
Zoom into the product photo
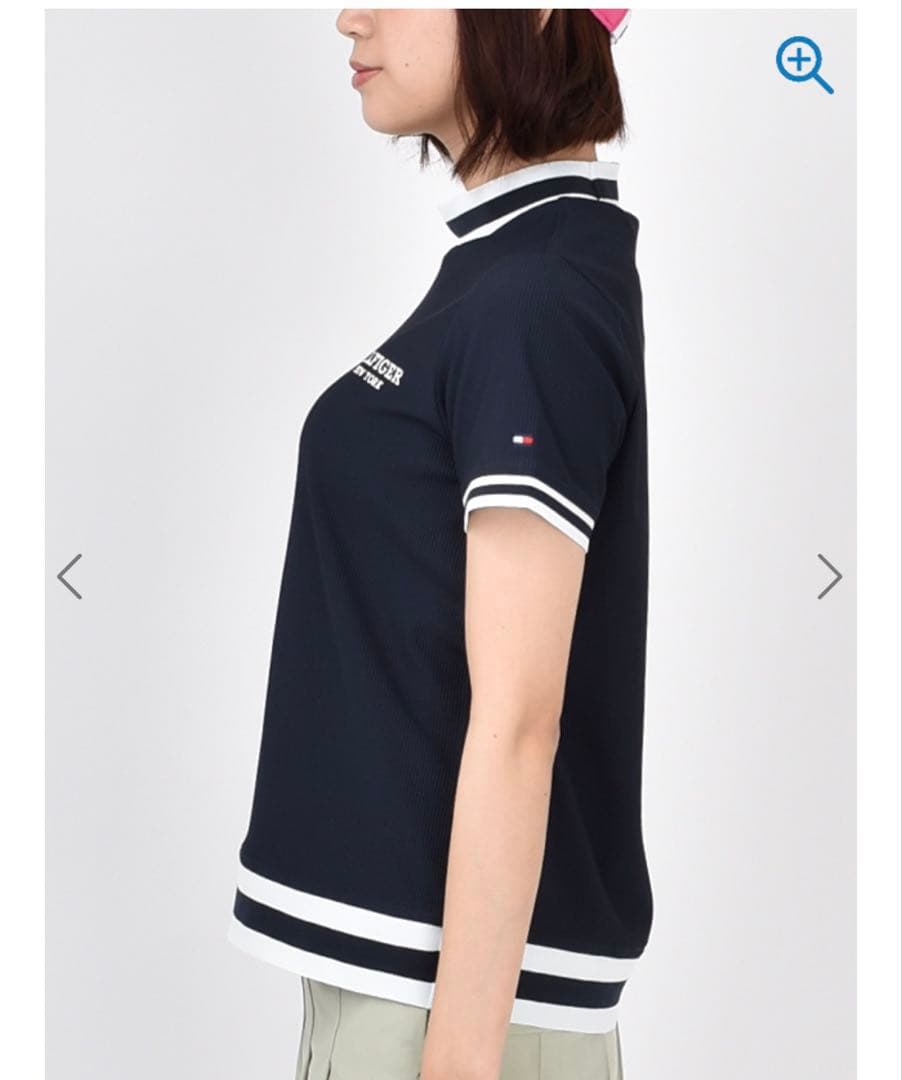coord(803,64)
